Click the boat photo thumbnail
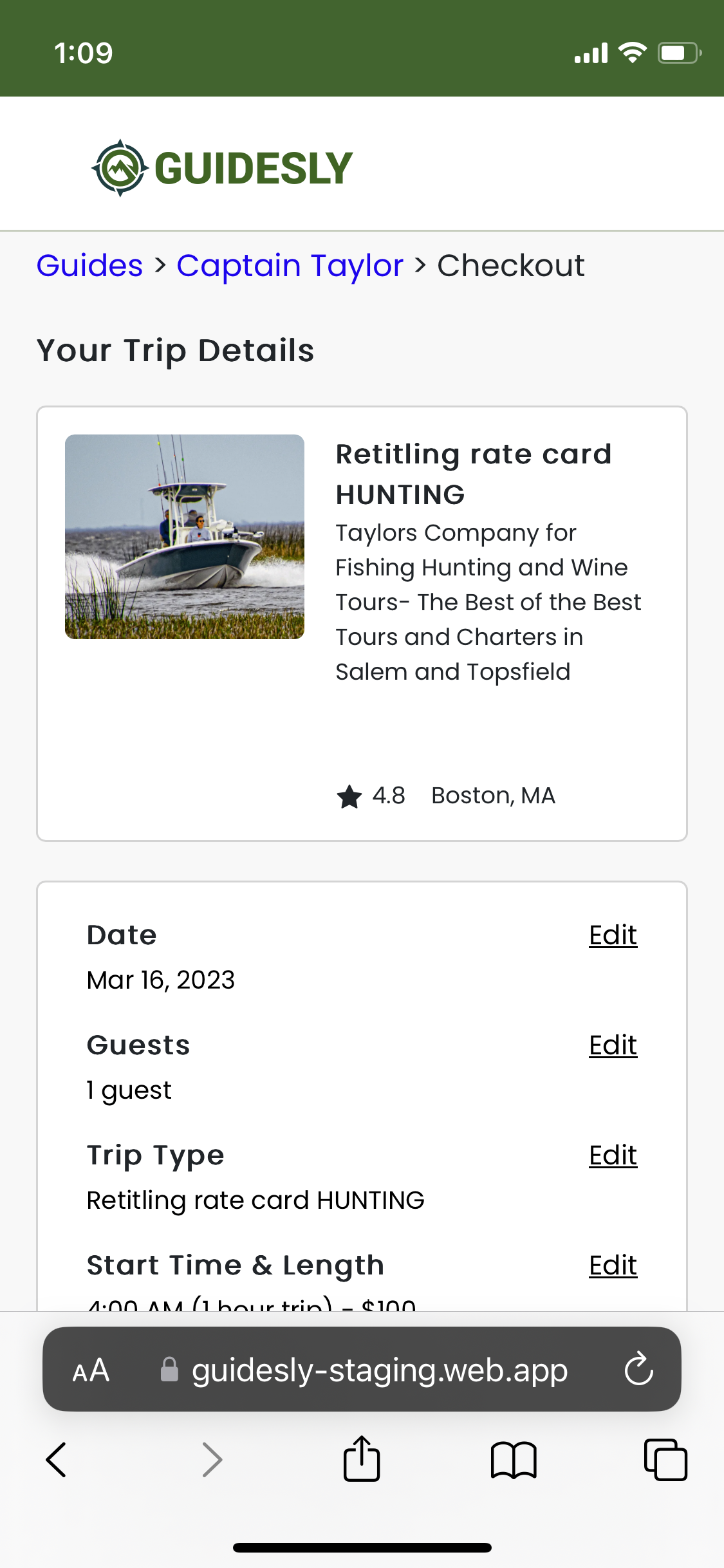The height and width of the screenshot is (1568, 724). pyautogui.click(x=184, y=537)
